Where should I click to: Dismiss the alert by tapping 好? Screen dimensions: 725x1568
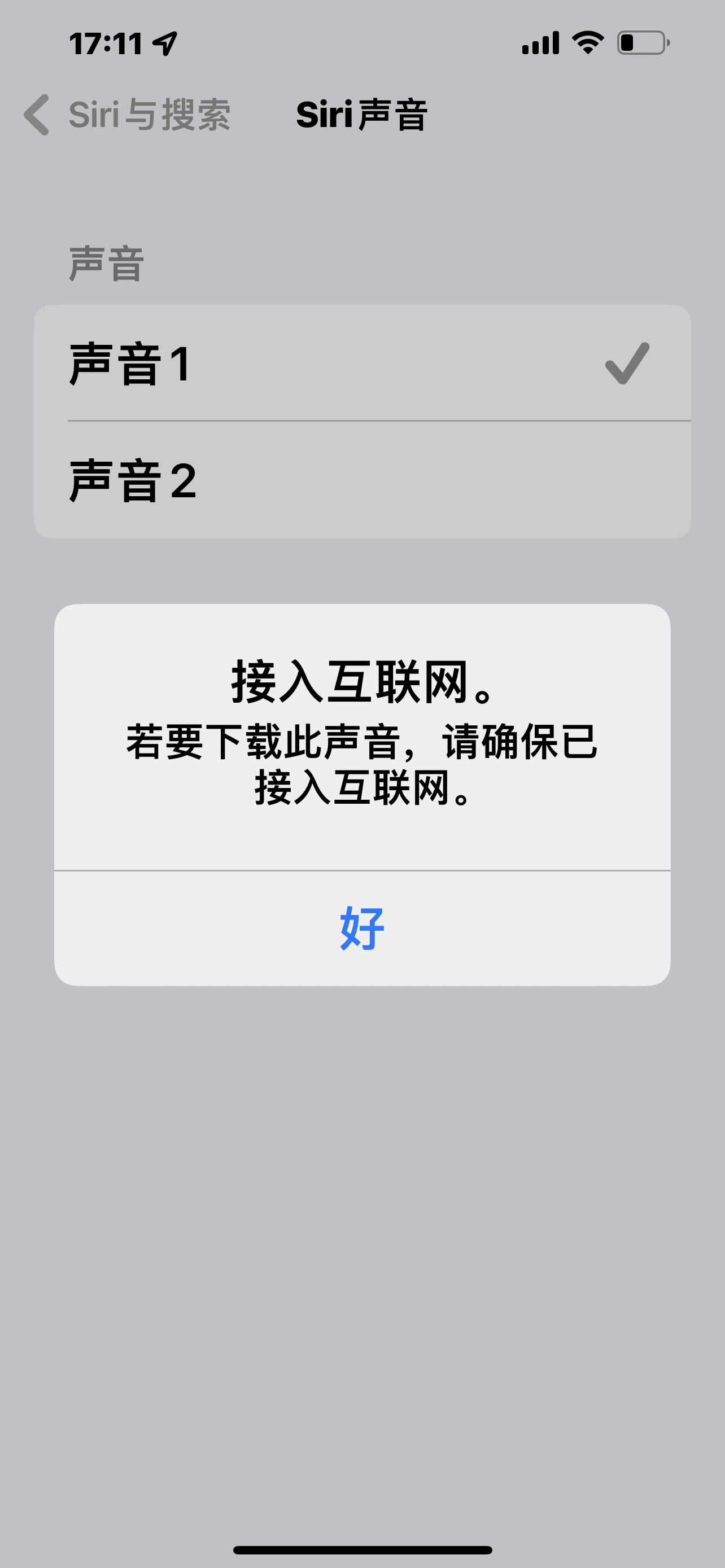tap(362, 928)
